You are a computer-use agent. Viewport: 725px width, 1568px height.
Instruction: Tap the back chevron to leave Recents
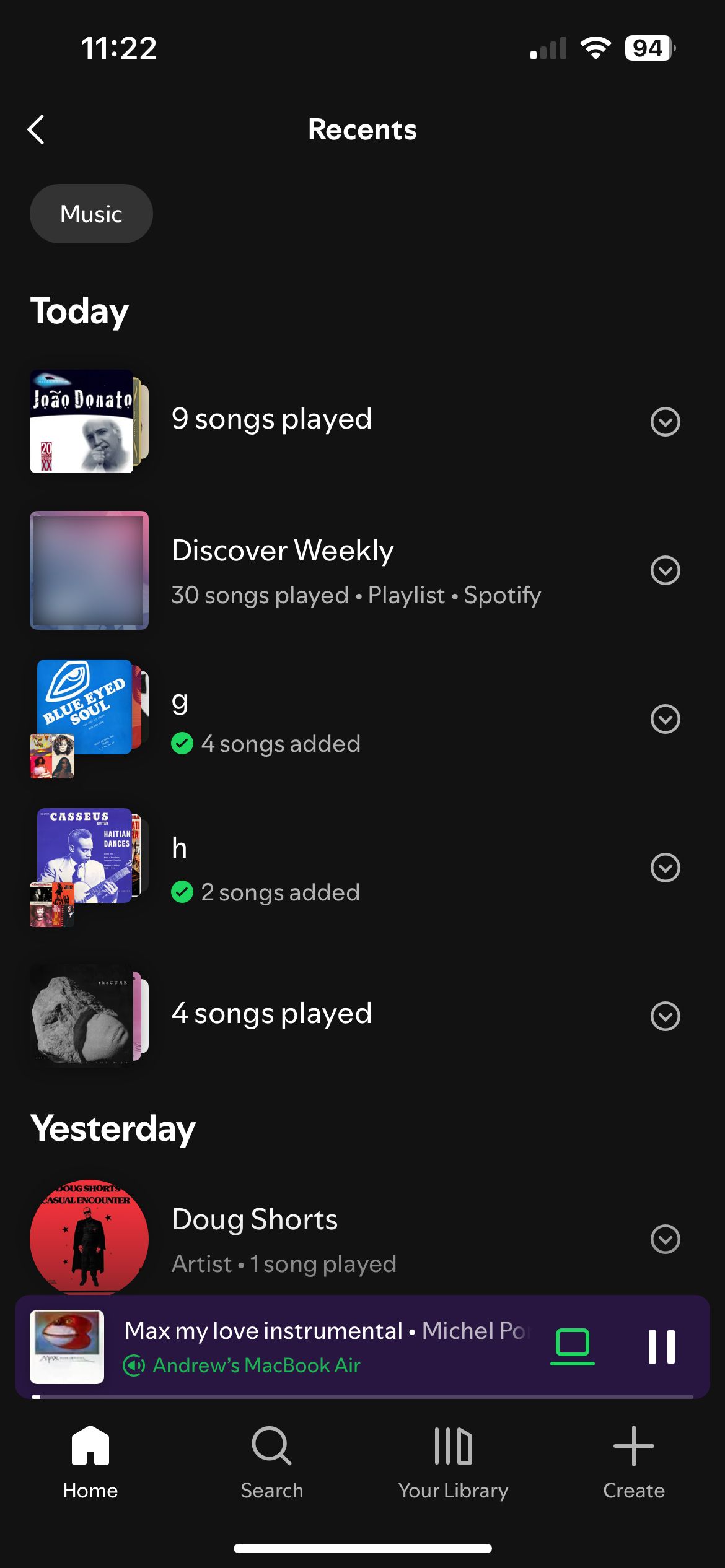(x=35, y=129)
